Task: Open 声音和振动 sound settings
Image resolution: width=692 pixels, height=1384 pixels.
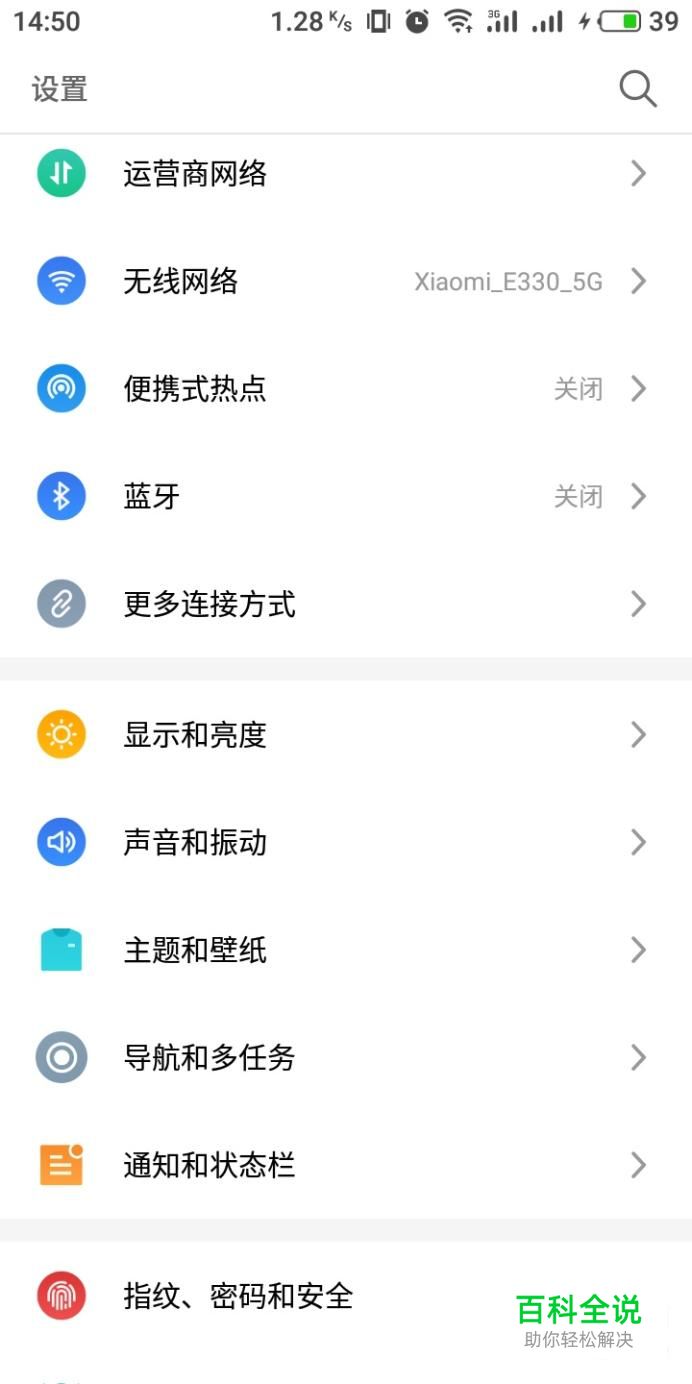Action: click(195, 843)
